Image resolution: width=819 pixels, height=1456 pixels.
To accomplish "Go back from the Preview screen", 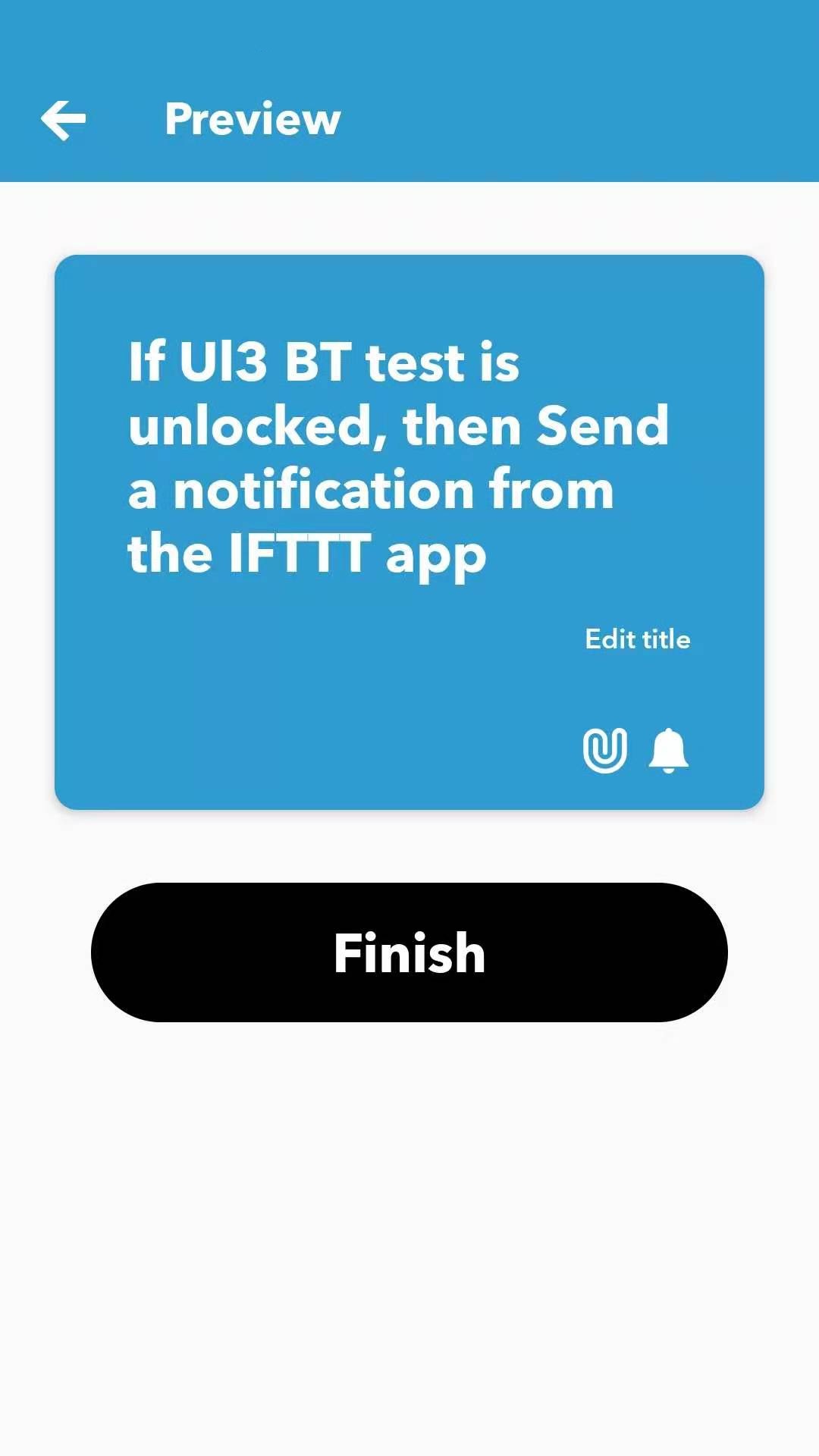I will click(x=64, y=120).
